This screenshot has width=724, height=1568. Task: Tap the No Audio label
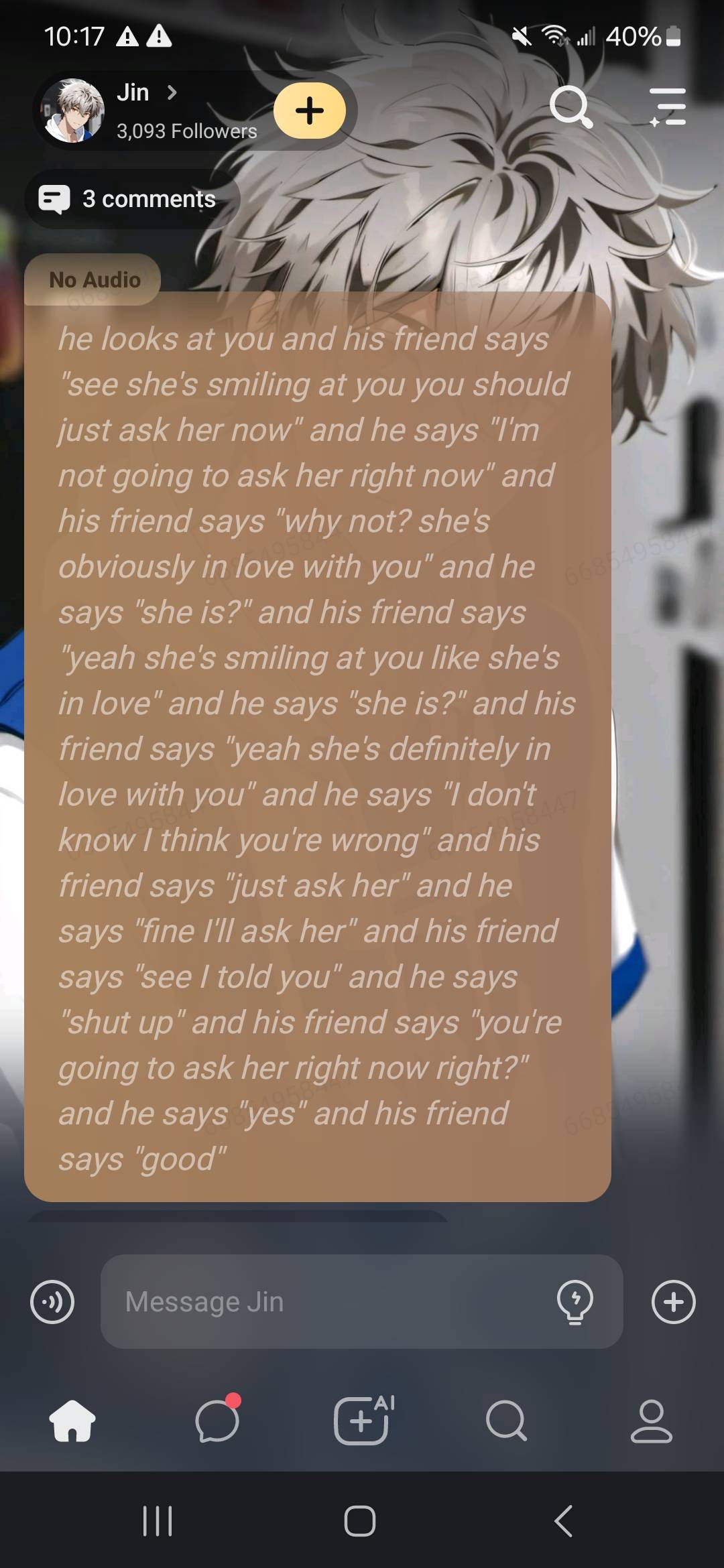[94, 279]
